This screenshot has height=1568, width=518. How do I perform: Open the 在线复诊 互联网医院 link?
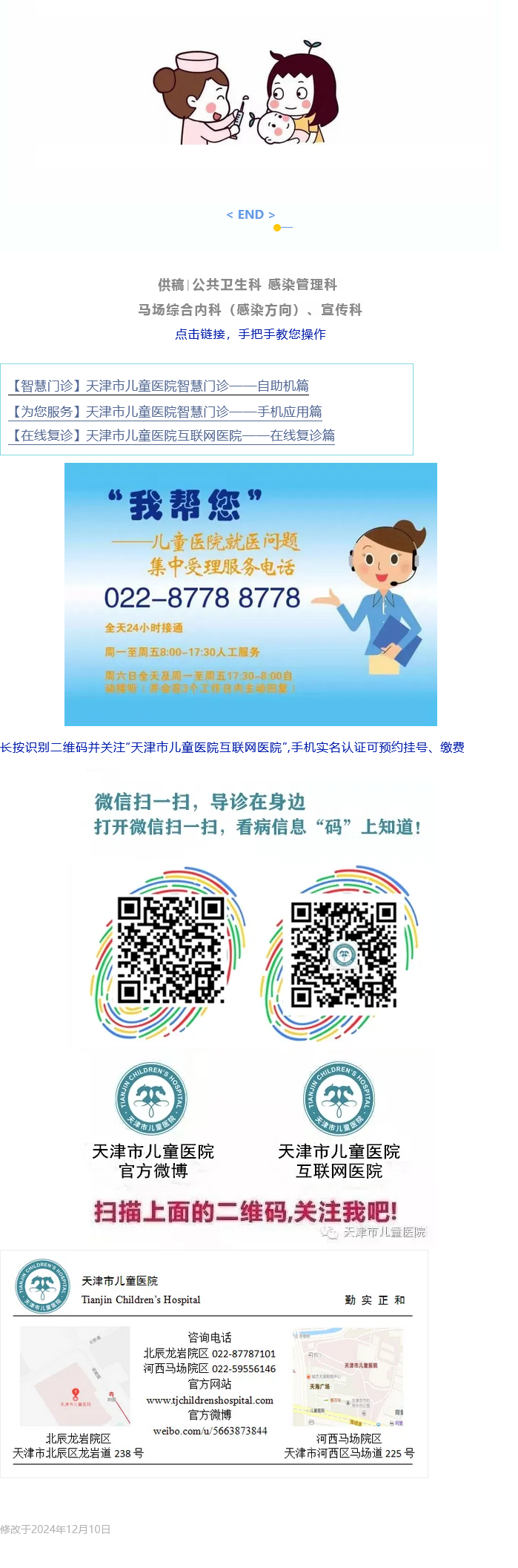coord(171,435)
